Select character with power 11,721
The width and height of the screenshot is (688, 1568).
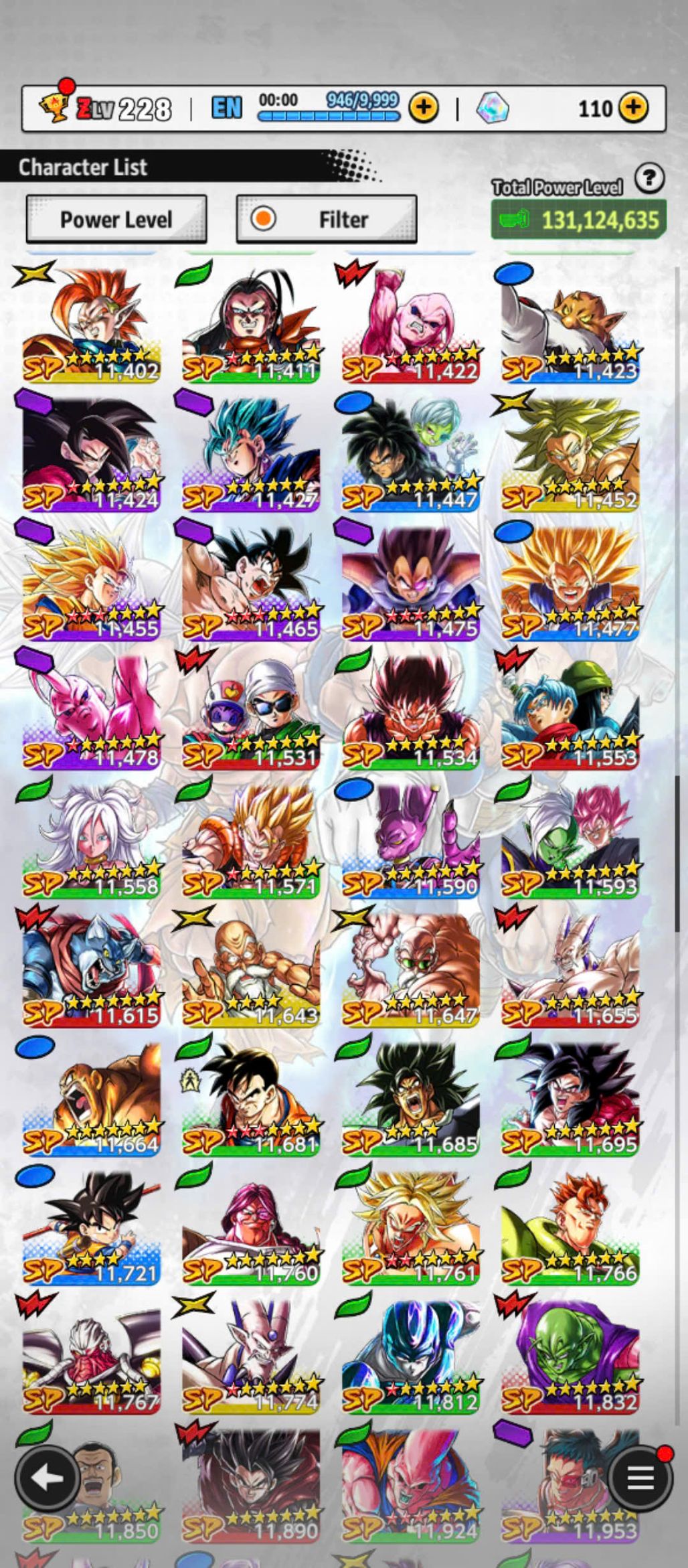(x=91, y=1227)
